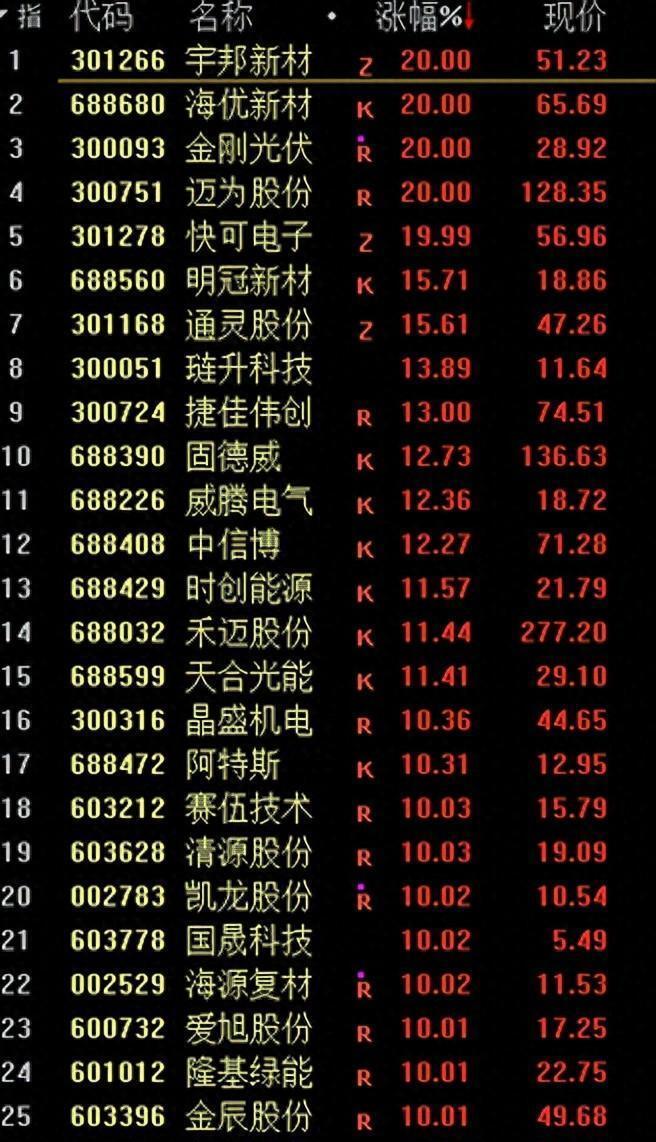
Task: Open the 国晟科技 row
Action: pos(328,940)
